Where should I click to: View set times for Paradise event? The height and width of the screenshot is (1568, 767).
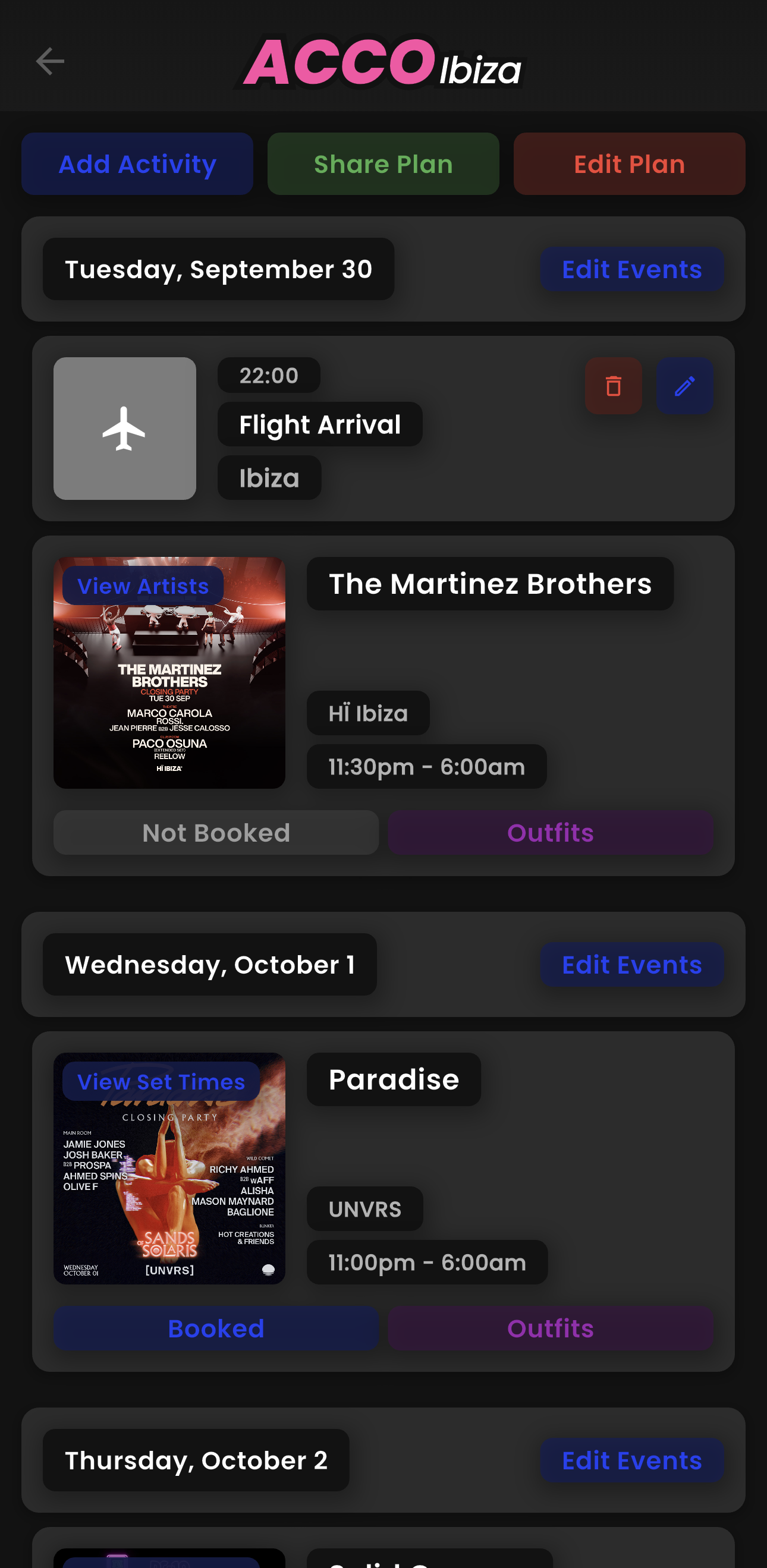[x=160, y=1082]
